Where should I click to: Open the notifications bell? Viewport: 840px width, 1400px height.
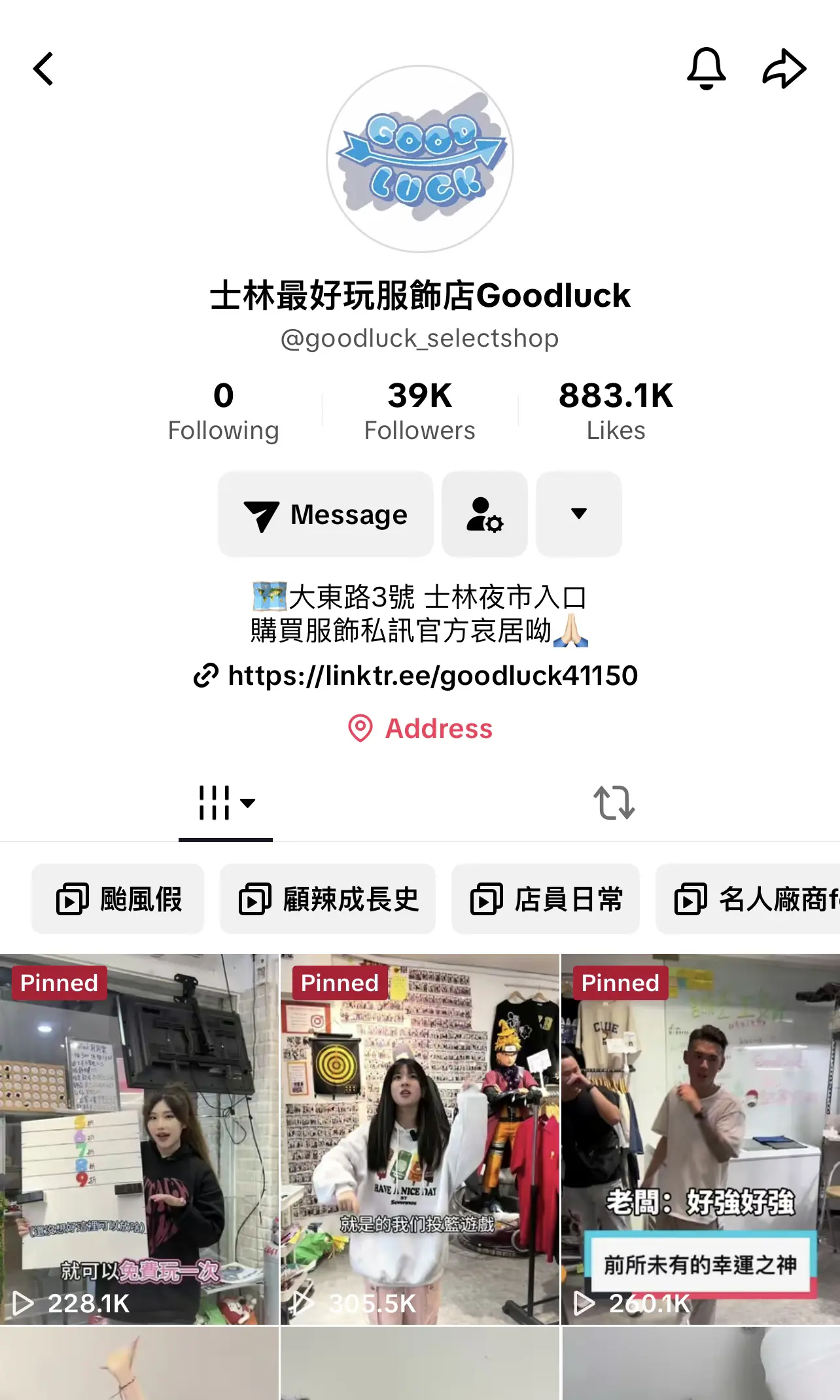[x=706, y=68]
